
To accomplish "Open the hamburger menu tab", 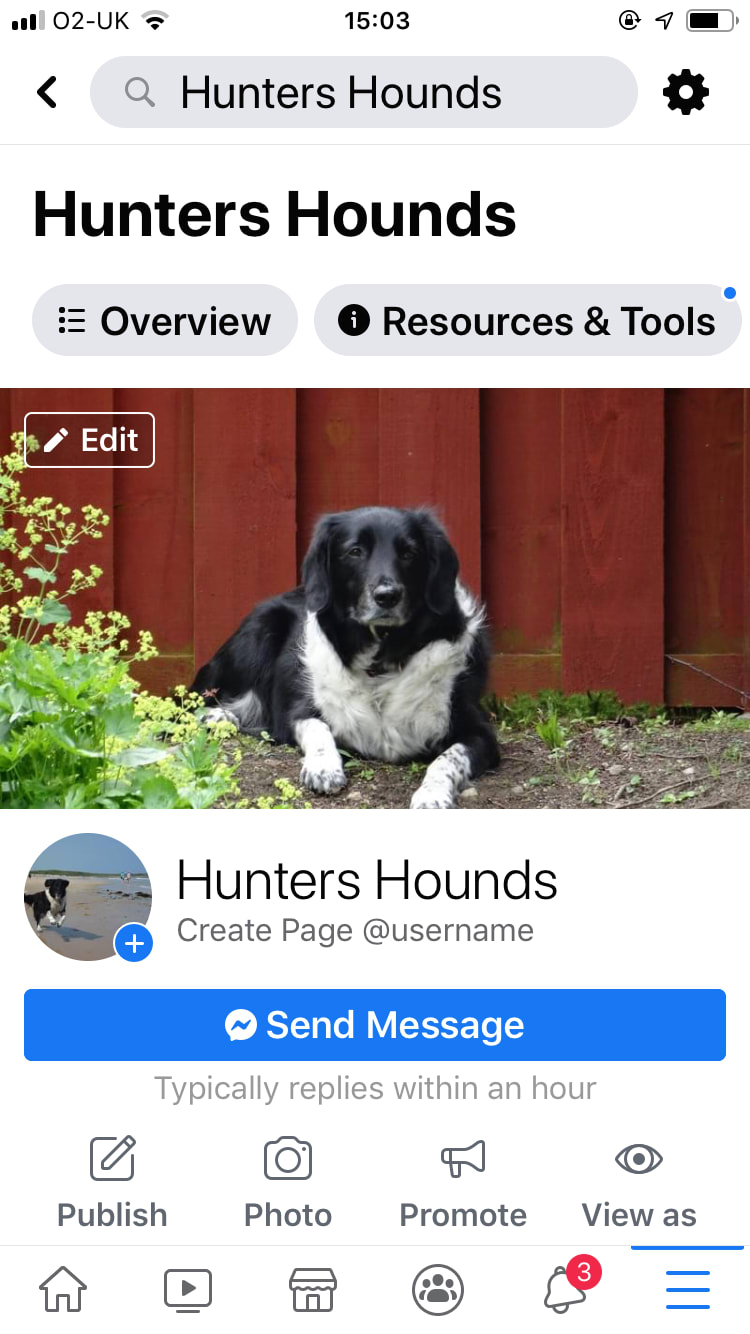I will 688,1289.
